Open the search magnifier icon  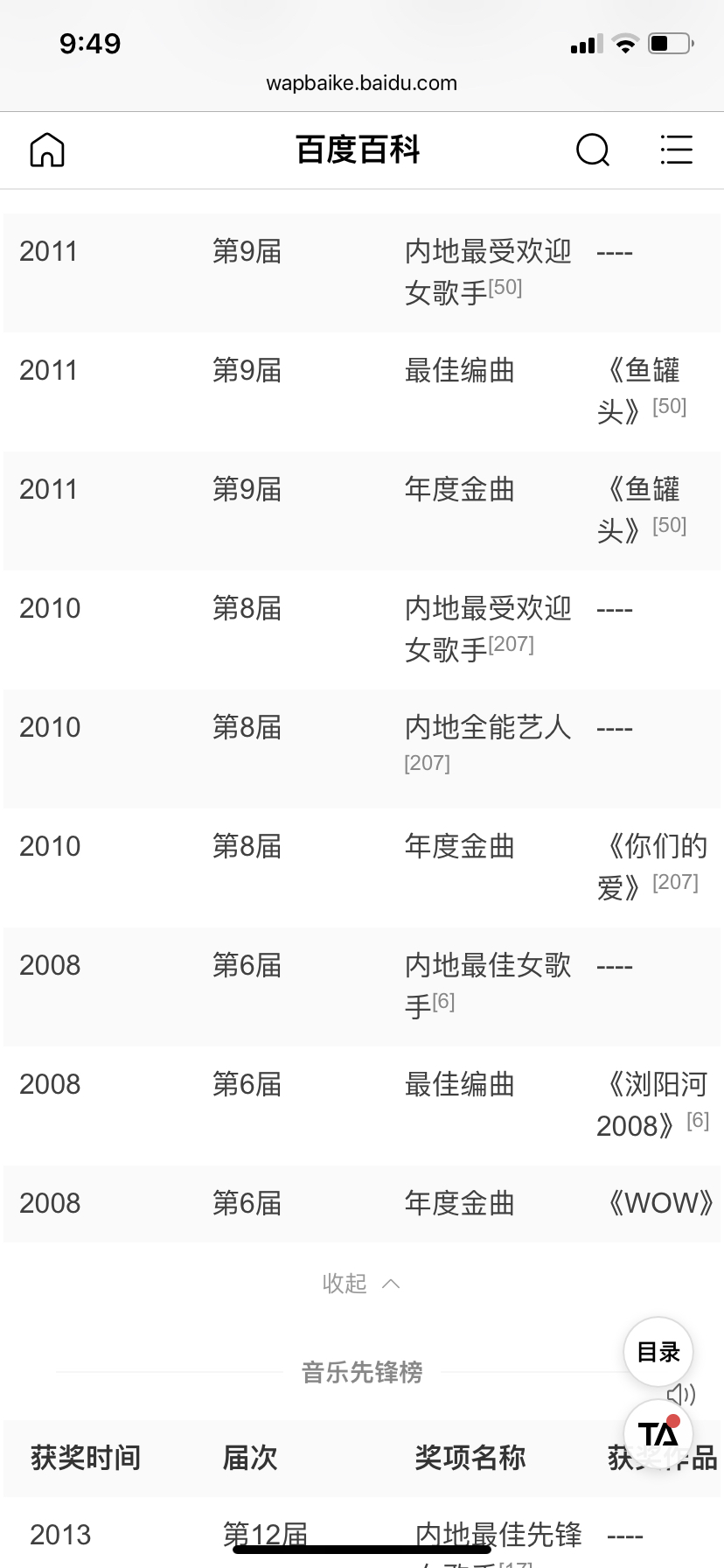pos(593,150)
